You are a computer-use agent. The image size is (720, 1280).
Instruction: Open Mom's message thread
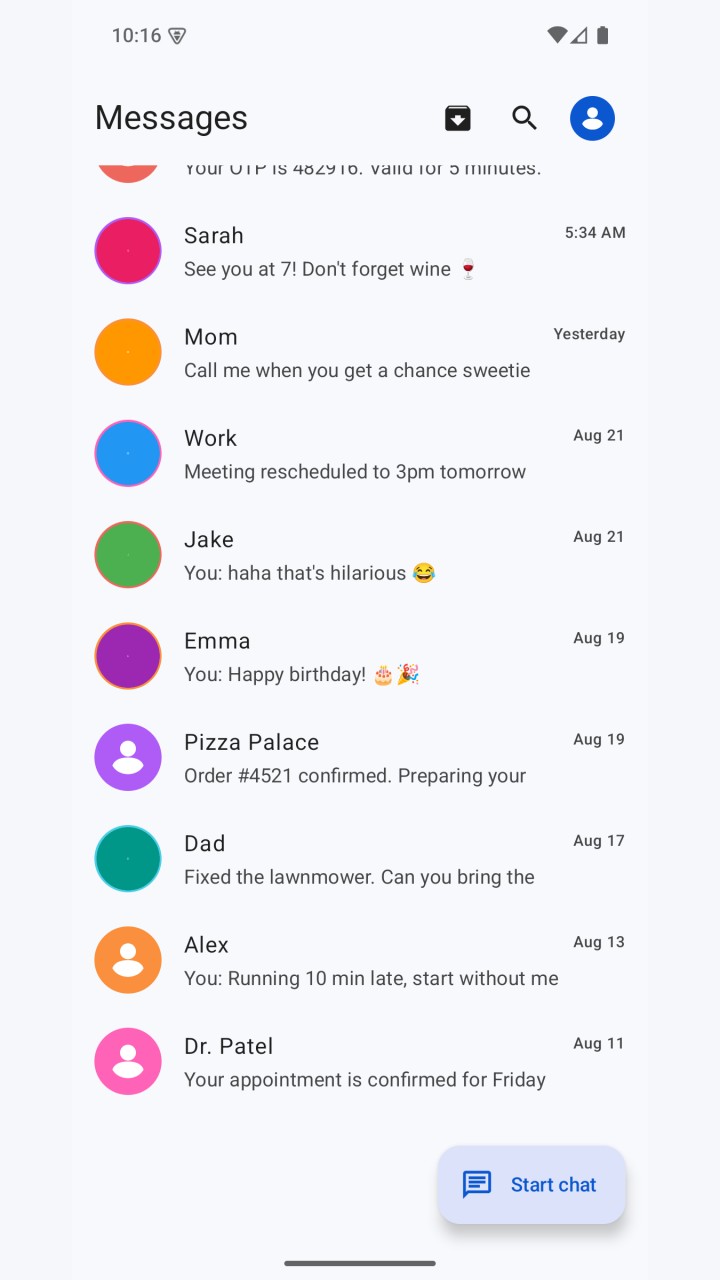point(360,352)
